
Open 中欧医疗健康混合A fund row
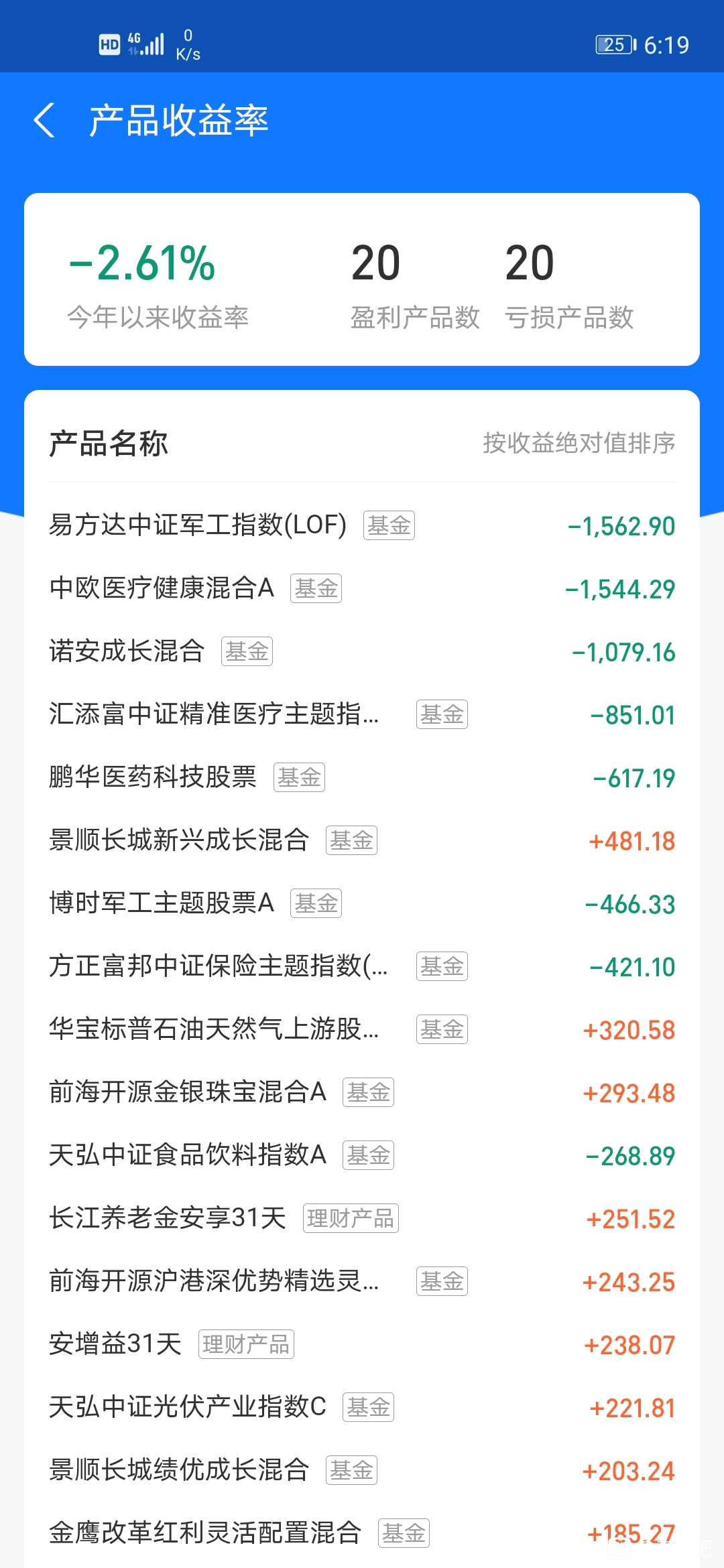point(362,588)
